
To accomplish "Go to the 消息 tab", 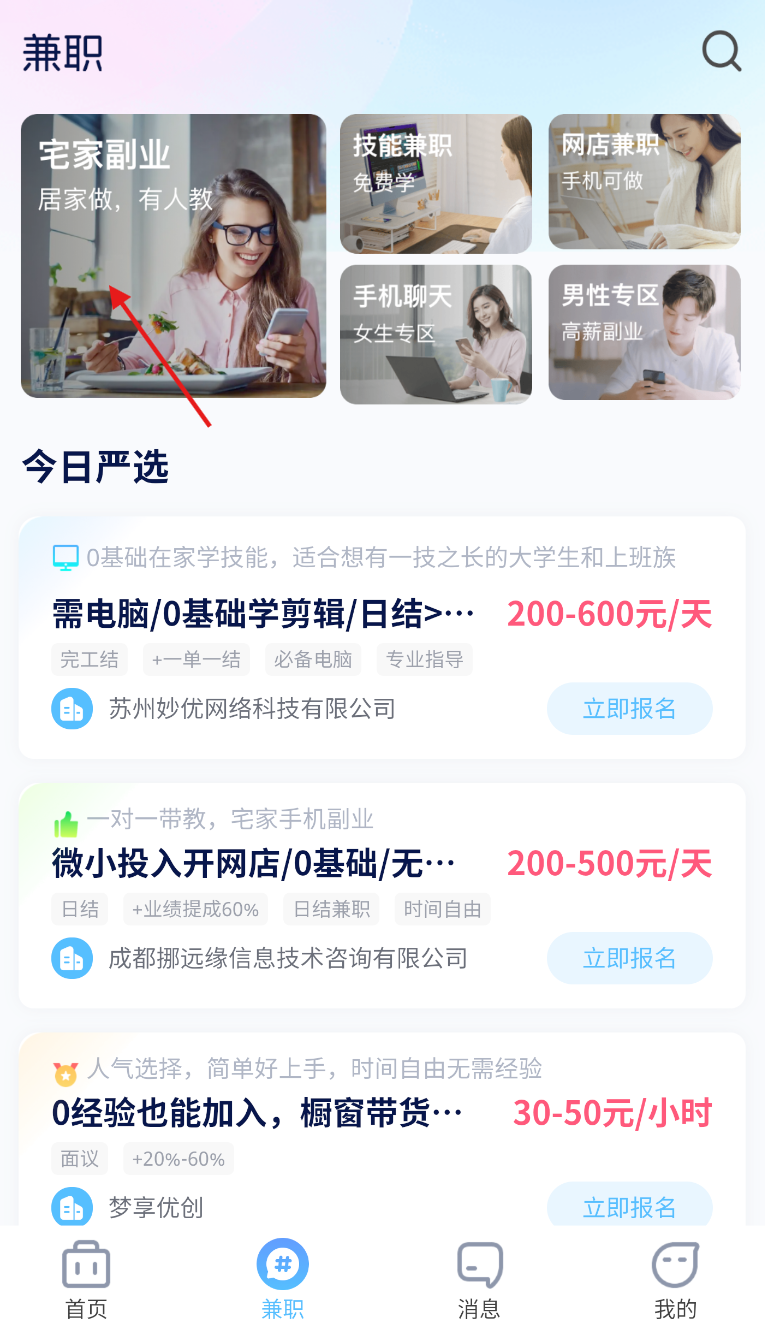I will [479, 1280].
